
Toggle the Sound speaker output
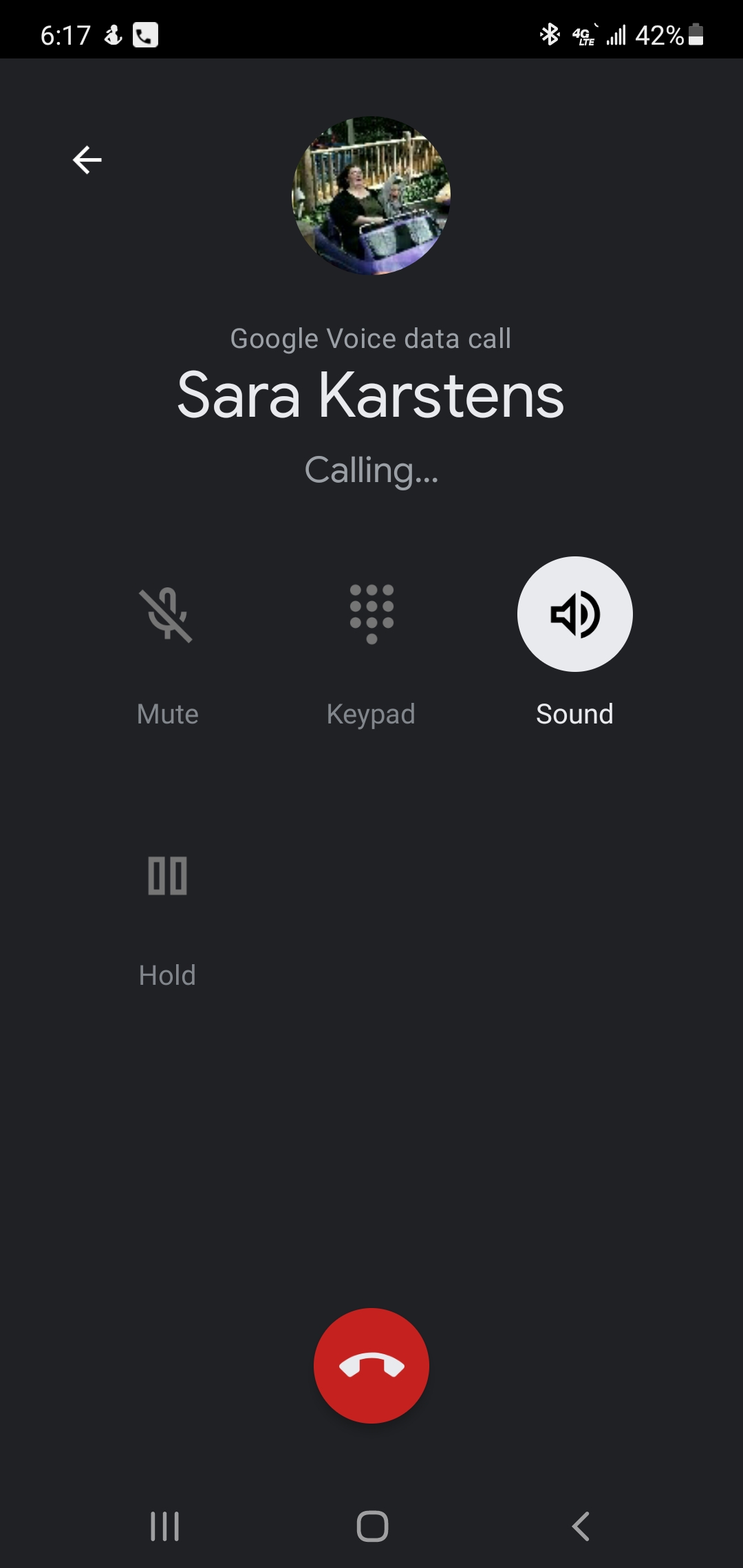pos(575,614)
